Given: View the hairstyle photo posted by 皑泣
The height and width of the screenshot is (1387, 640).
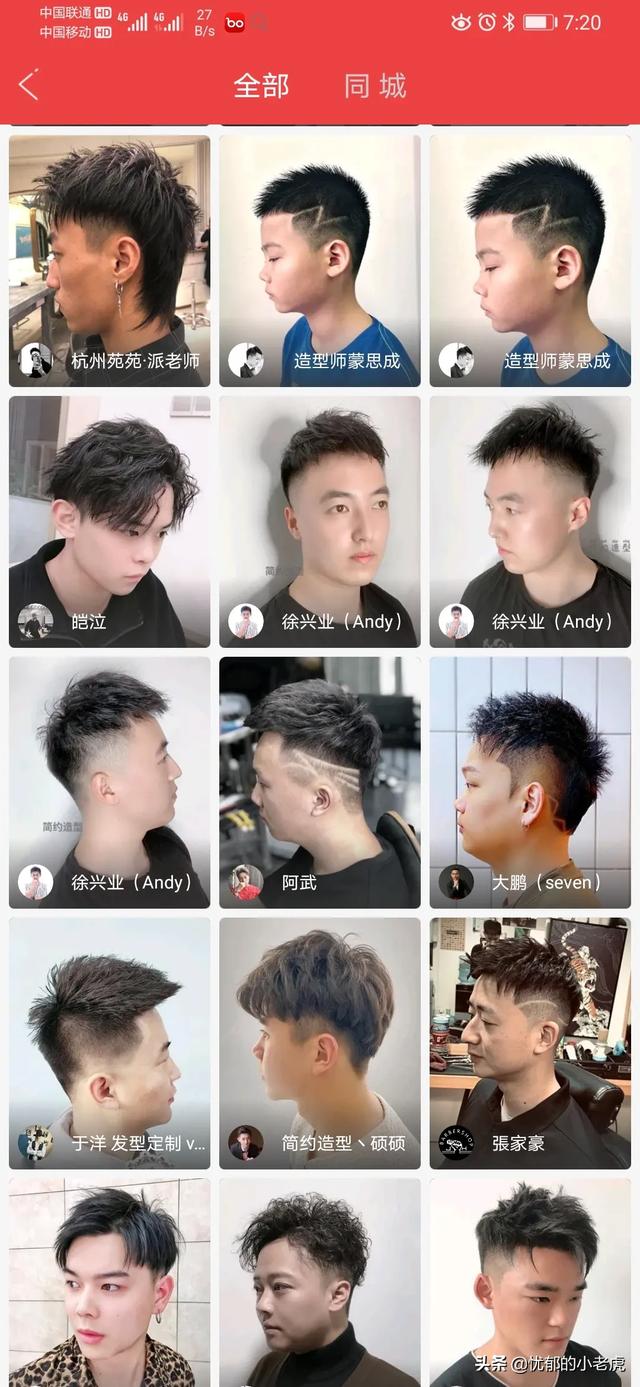Looking at the screenshot, I should click(110, 521).
